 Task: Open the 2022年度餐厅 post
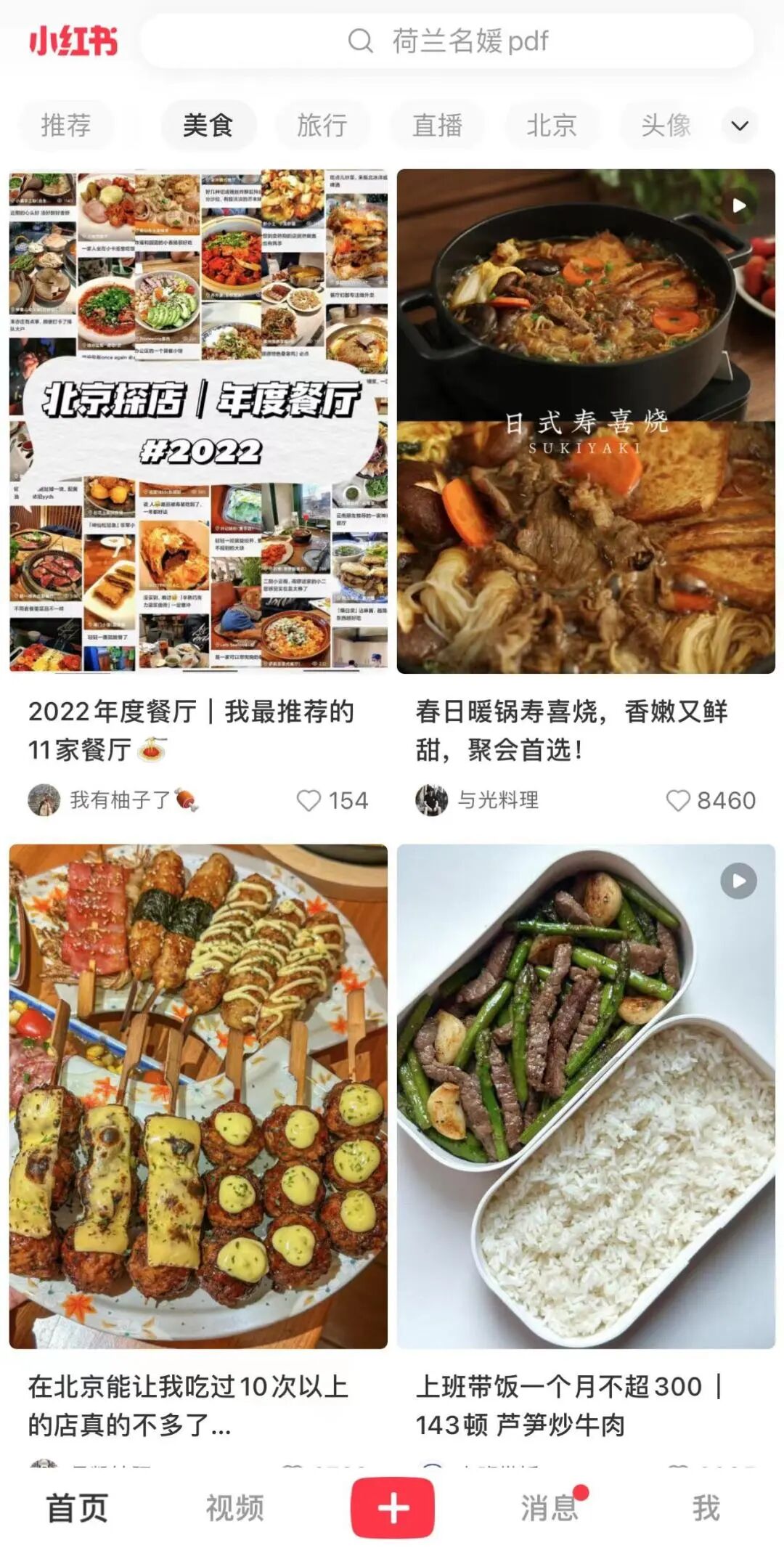198,421
